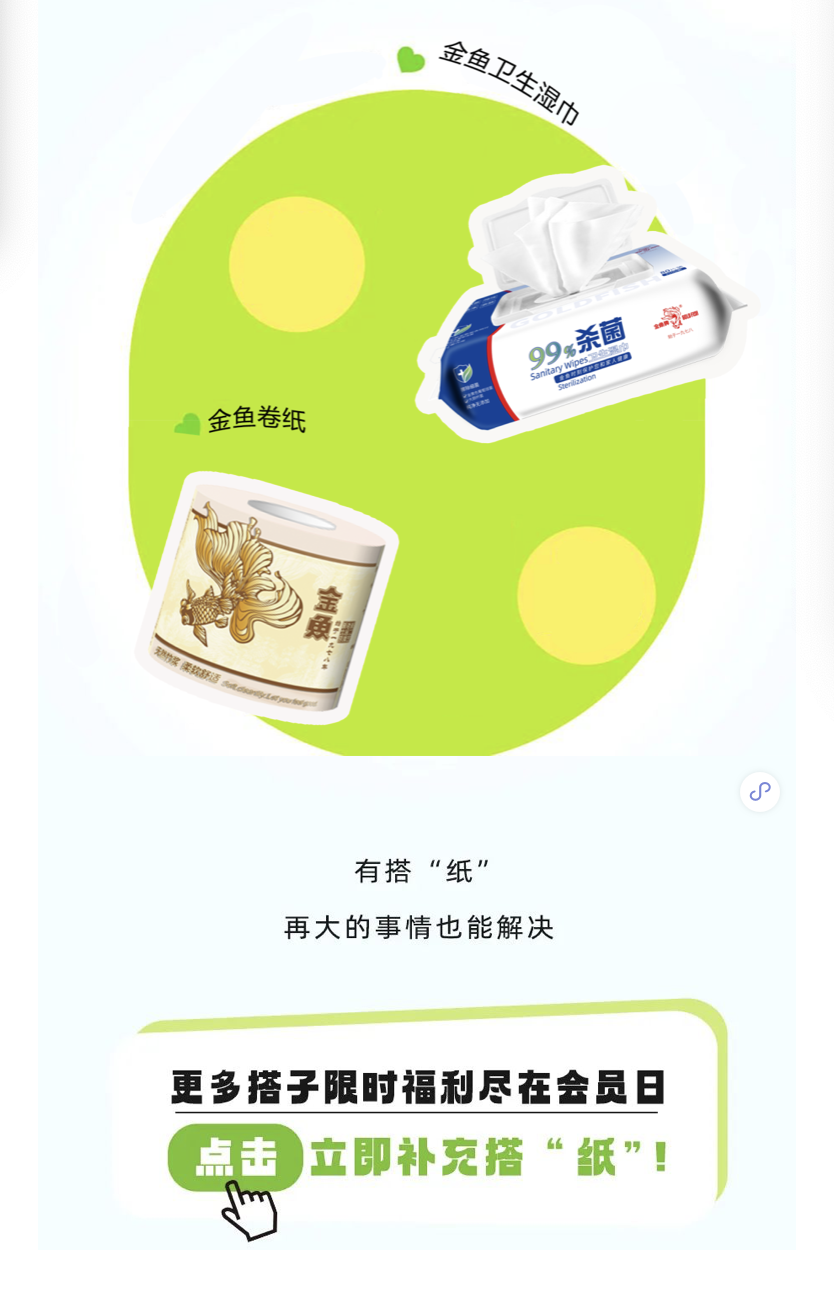Tap the link icon beside the image
Viewport: 834px width, 1312px height.
pos(760,792)
